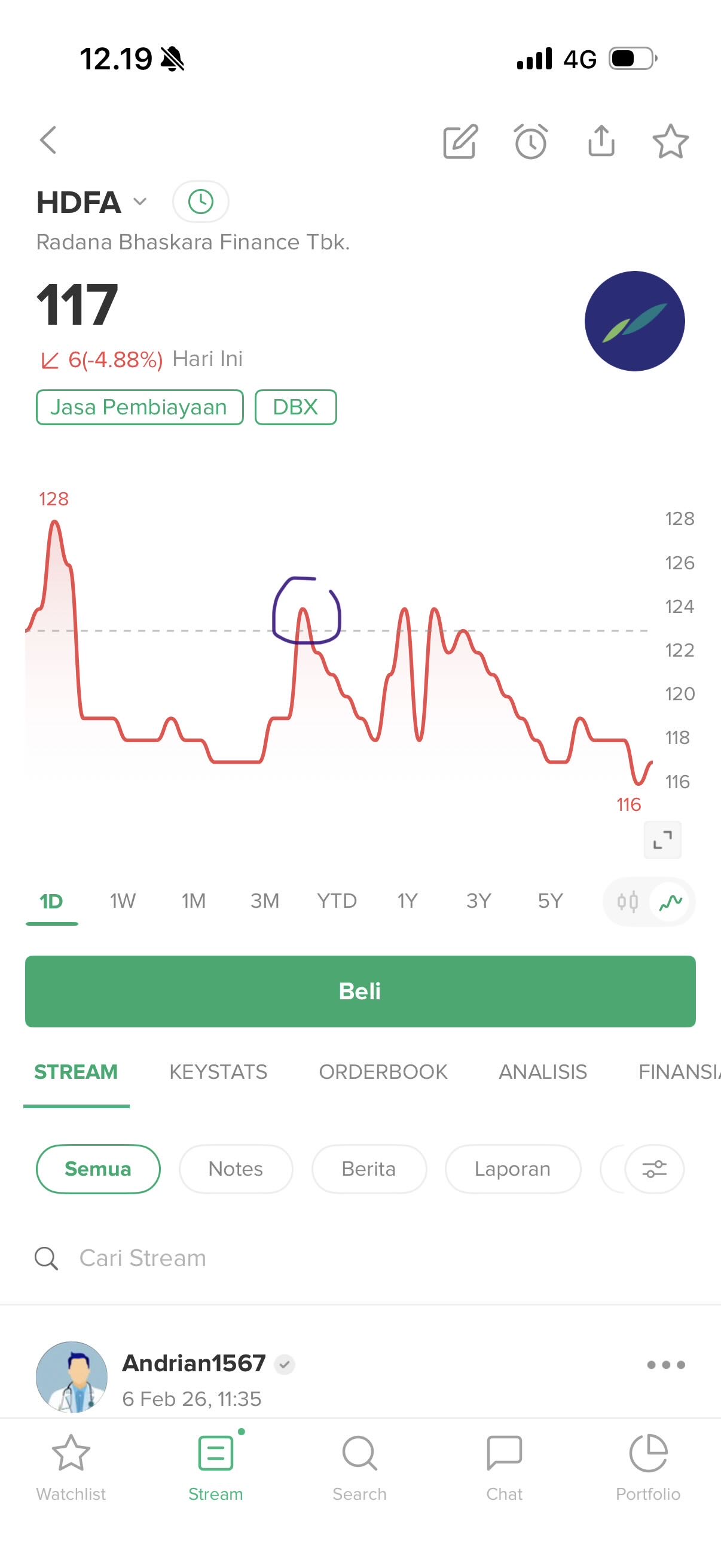
Task: Go to the Portfolio tab
Action: coord(648,1468)
